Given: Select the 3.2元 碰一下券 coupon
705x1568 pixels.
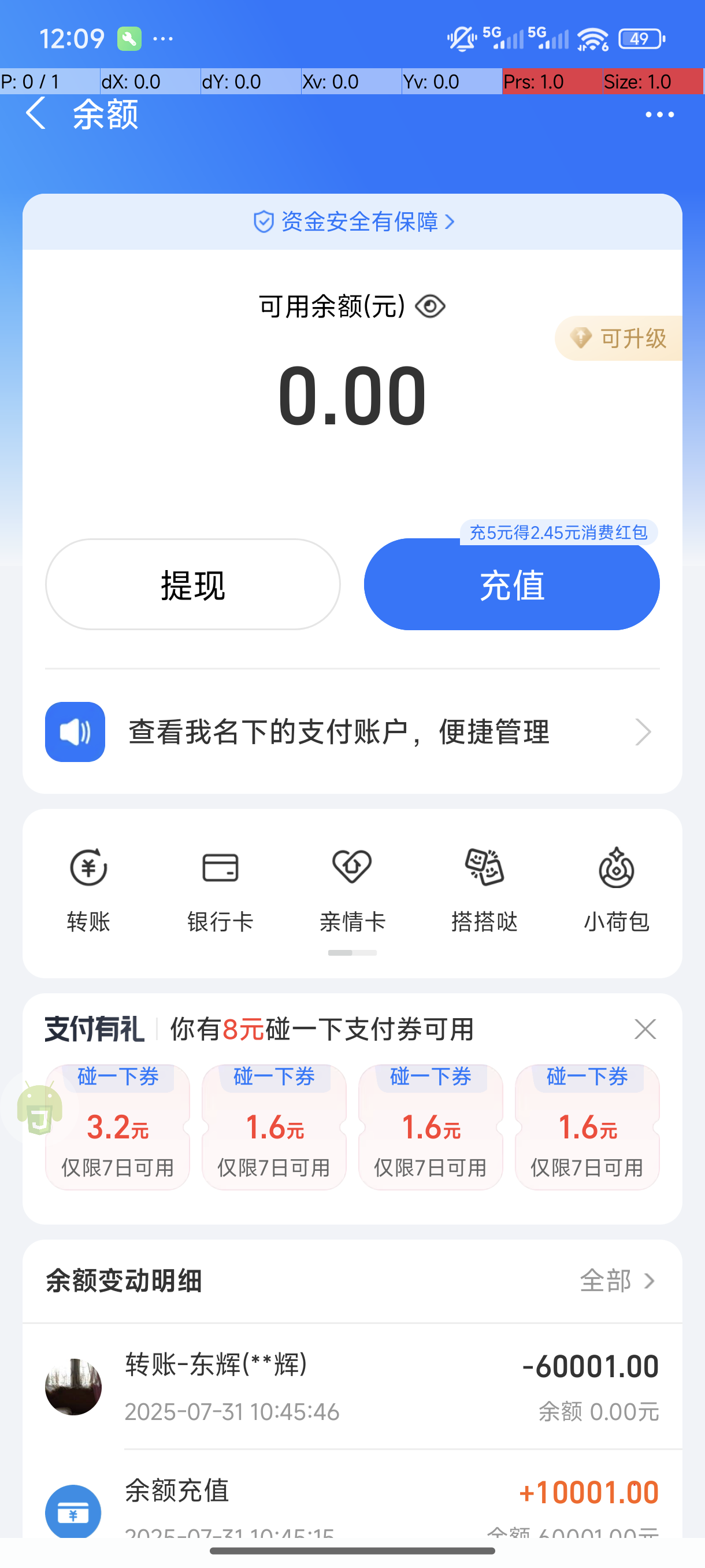Looking at the screenshot, I should tap(117, 1127).
